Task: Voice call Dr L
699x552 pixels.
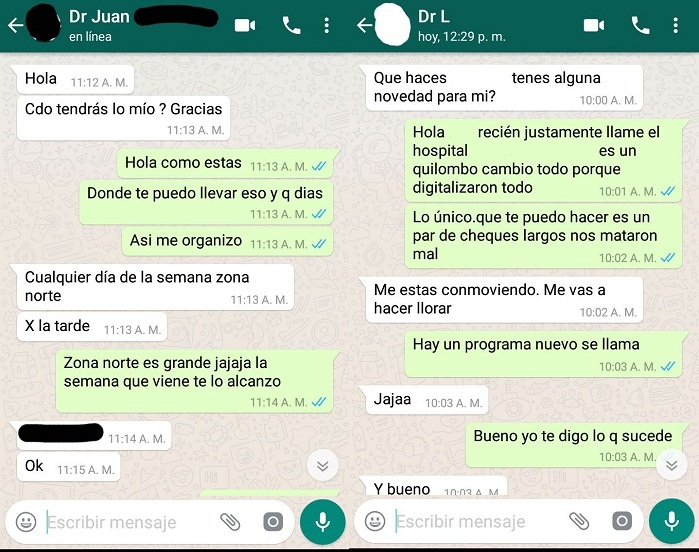Action: point(640,26)
